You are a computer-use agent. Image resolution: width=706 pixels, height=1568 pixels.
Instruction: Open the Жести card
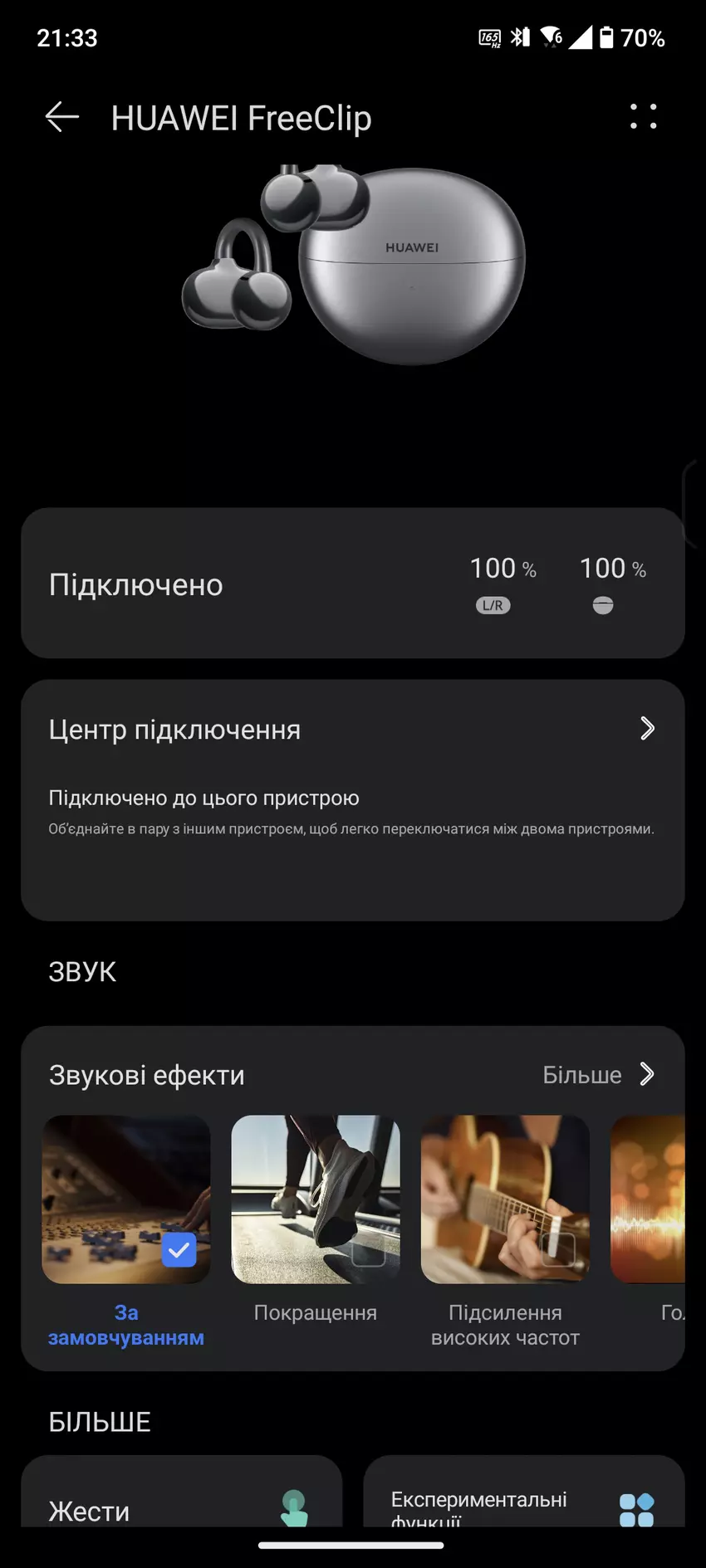(x=181, y=1501)
